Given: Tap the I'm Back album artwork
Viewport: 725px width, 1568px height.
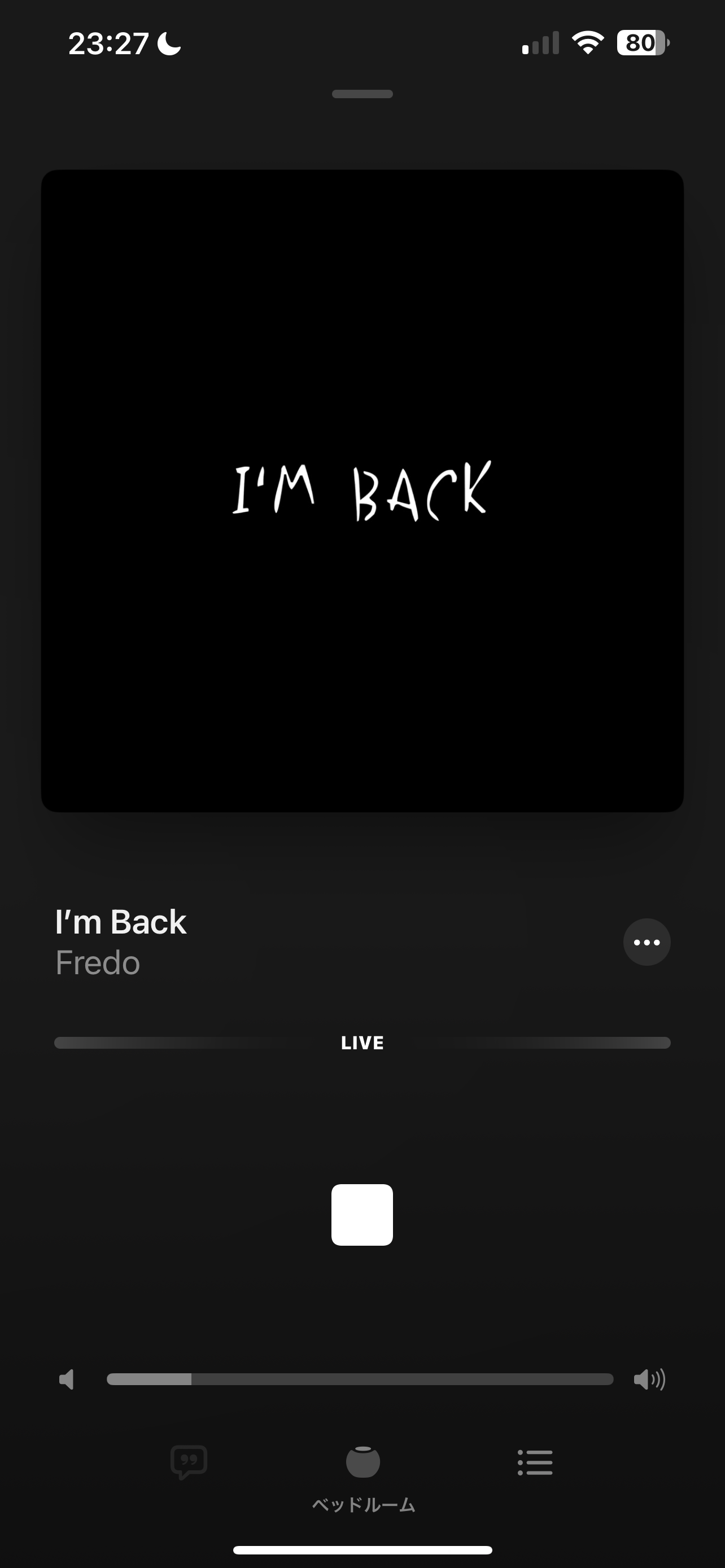Looking at the screenshot, I should (362, 490).
